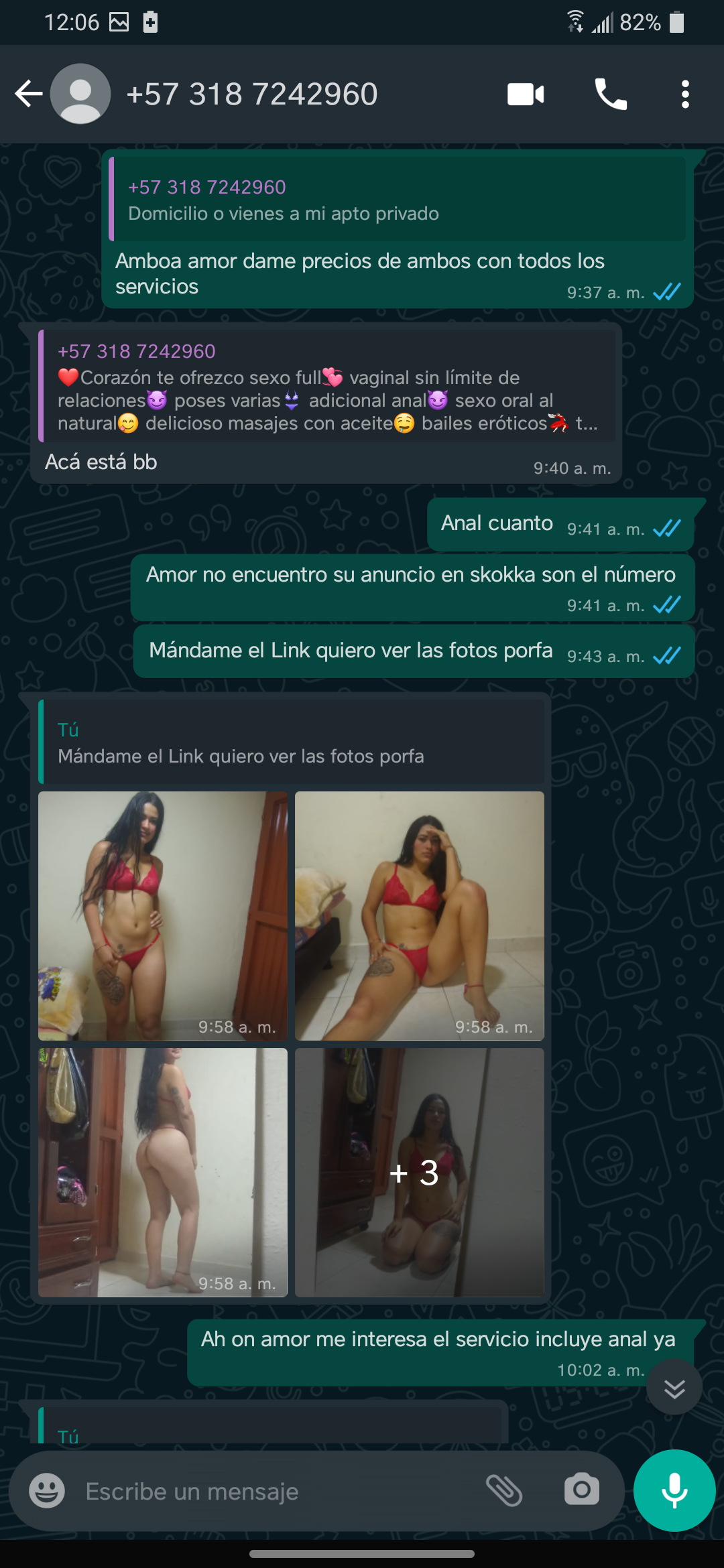Start a voice call
724x1568 pixels.
click(611, 94)
